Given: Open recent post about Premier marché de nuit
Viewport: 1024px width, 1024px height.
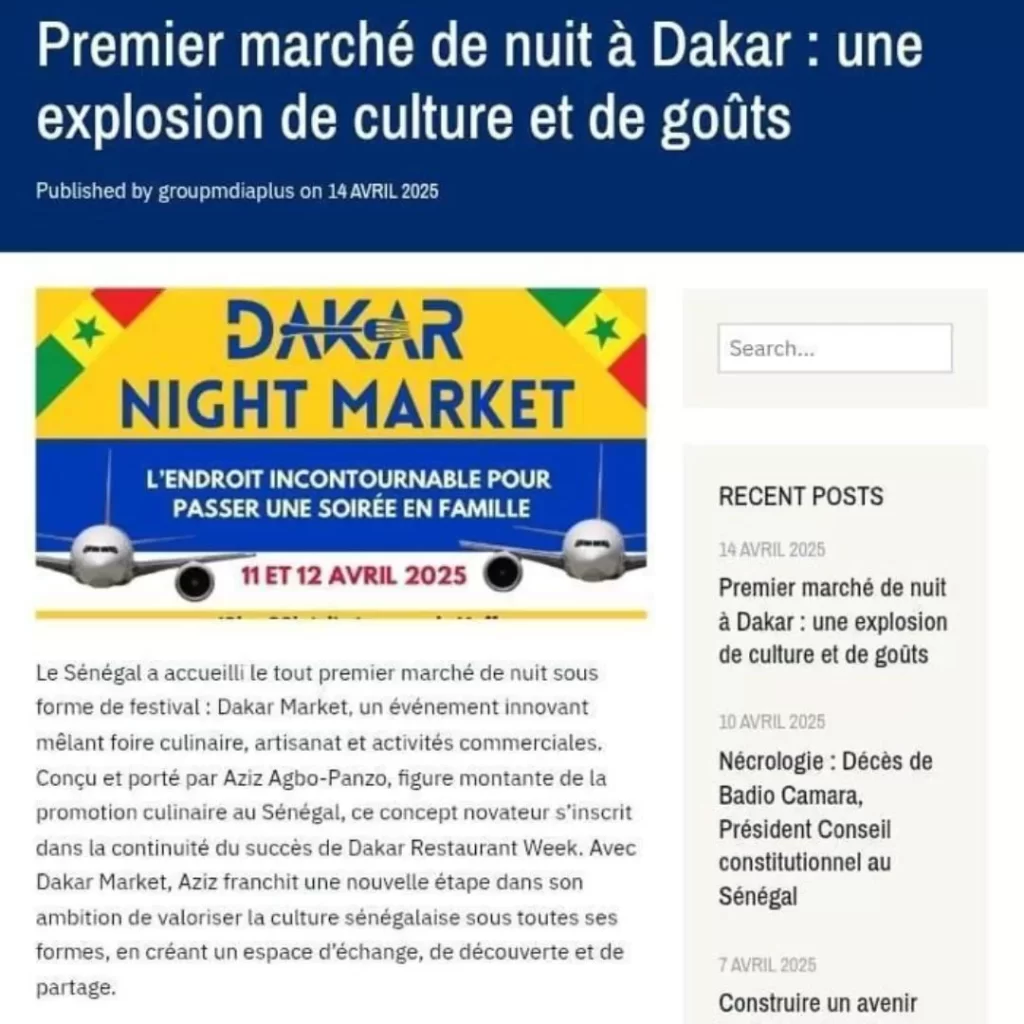Looking at the screenshot, I should 832,621.
